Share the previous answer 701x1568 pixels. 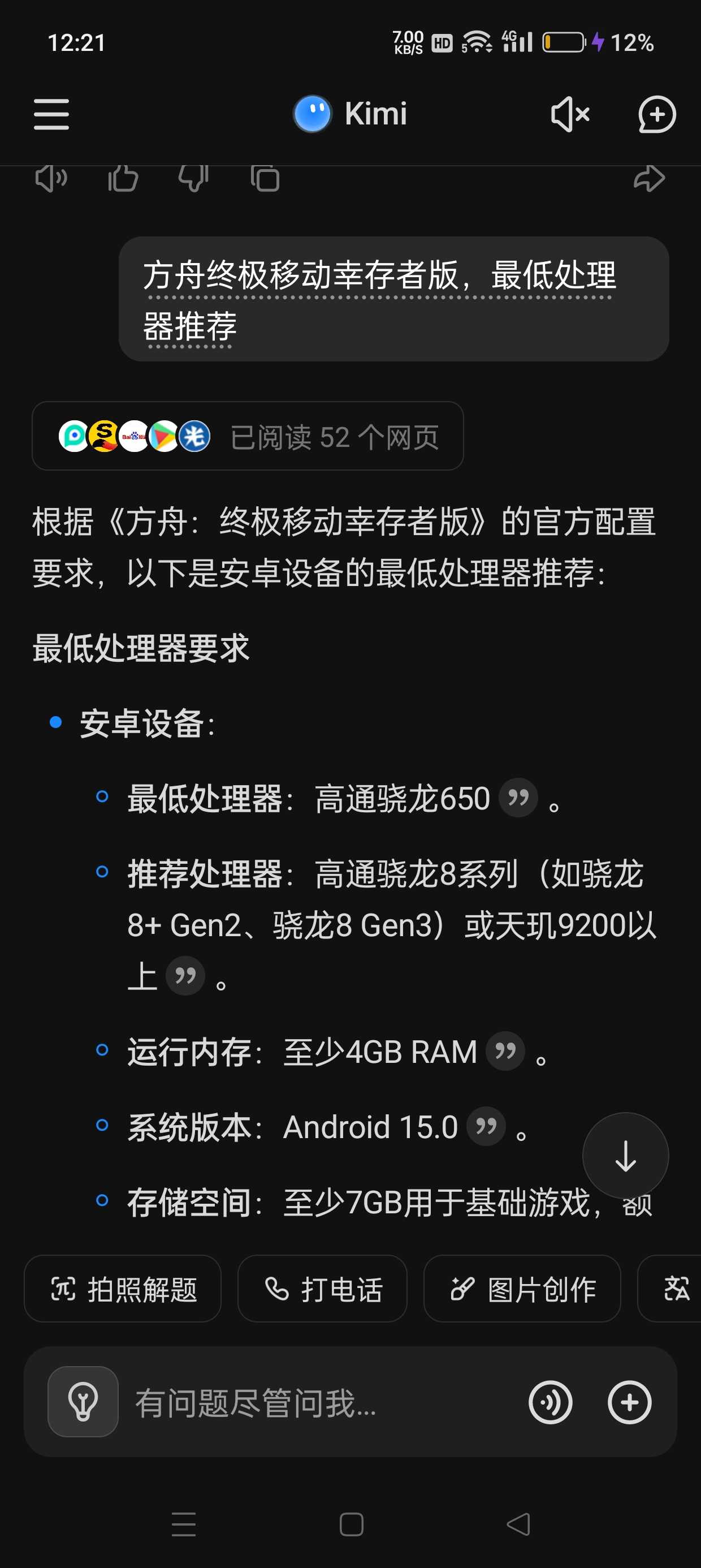point(650,179)
